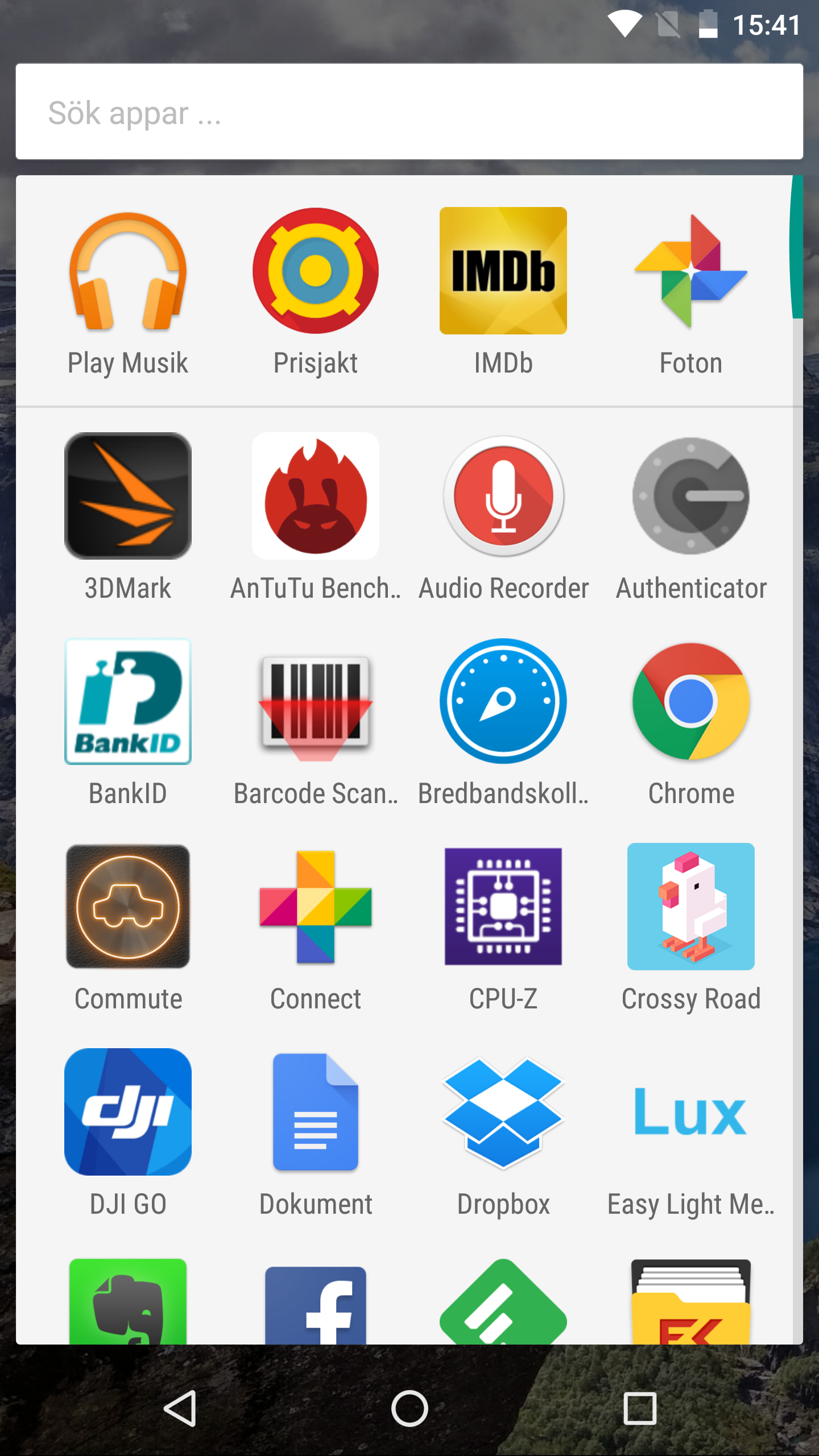Screen dimensions: 819x1456
Task: Open AnTuTu Benchmark app
Action: coord(316,496)
